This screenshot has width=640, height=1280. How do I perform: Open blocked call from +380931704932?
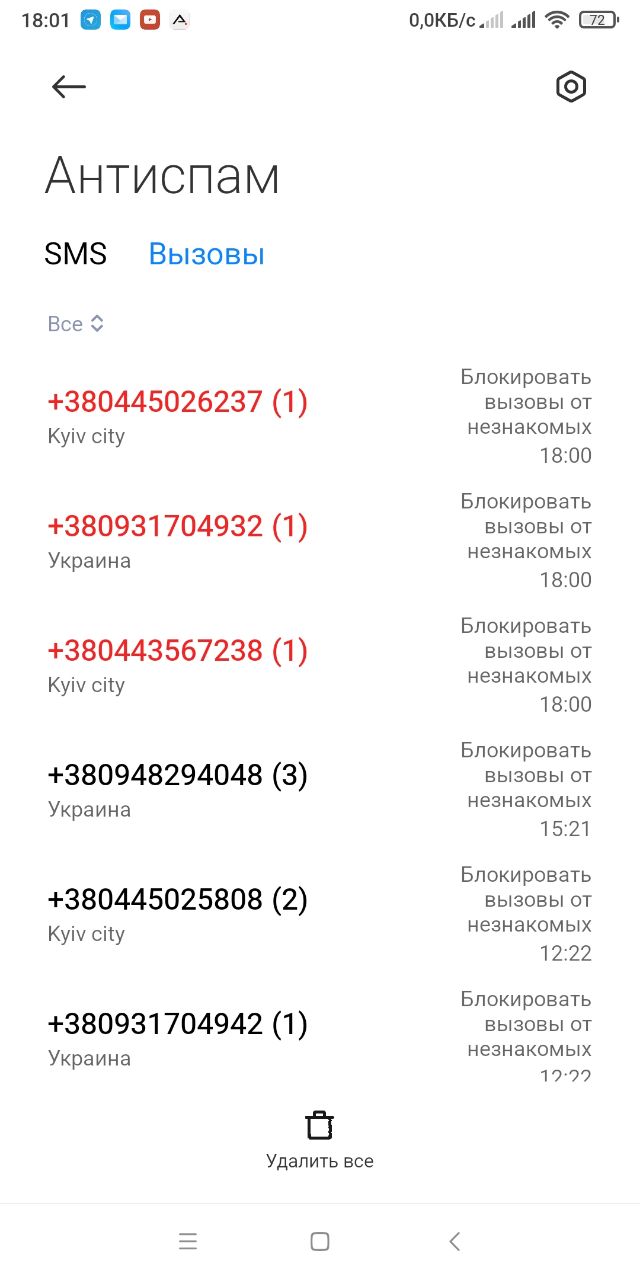coord(320,540)
